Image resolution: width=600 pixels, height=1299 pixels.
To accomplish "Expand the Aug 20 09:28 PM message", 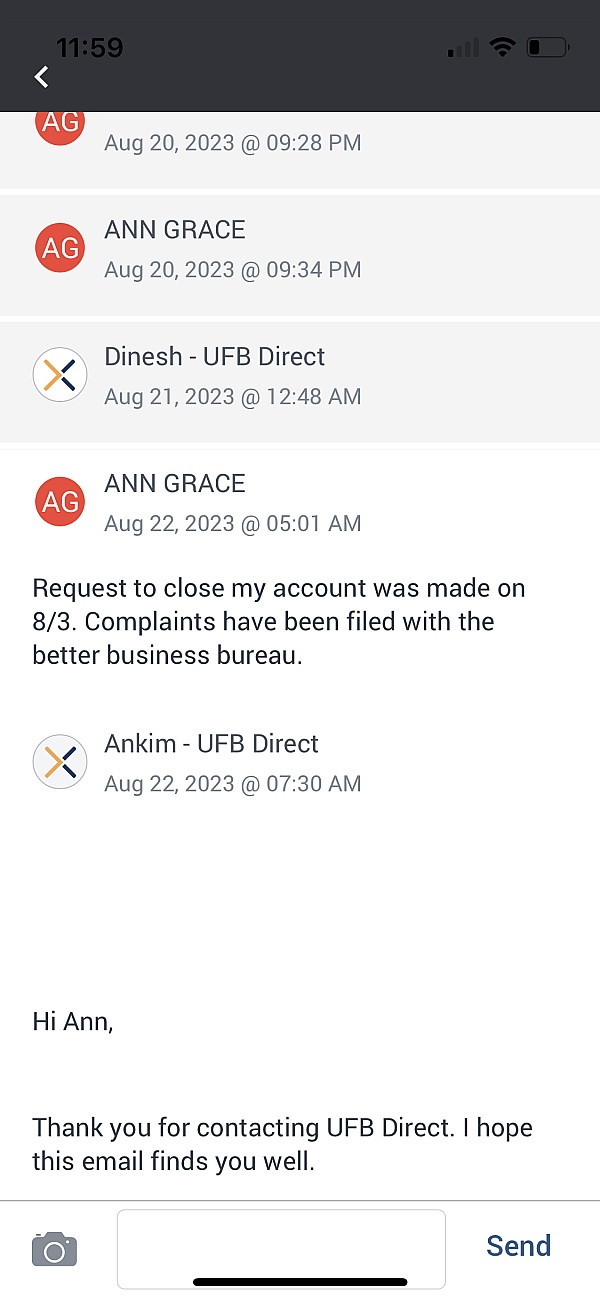I will tap(300, 148).
